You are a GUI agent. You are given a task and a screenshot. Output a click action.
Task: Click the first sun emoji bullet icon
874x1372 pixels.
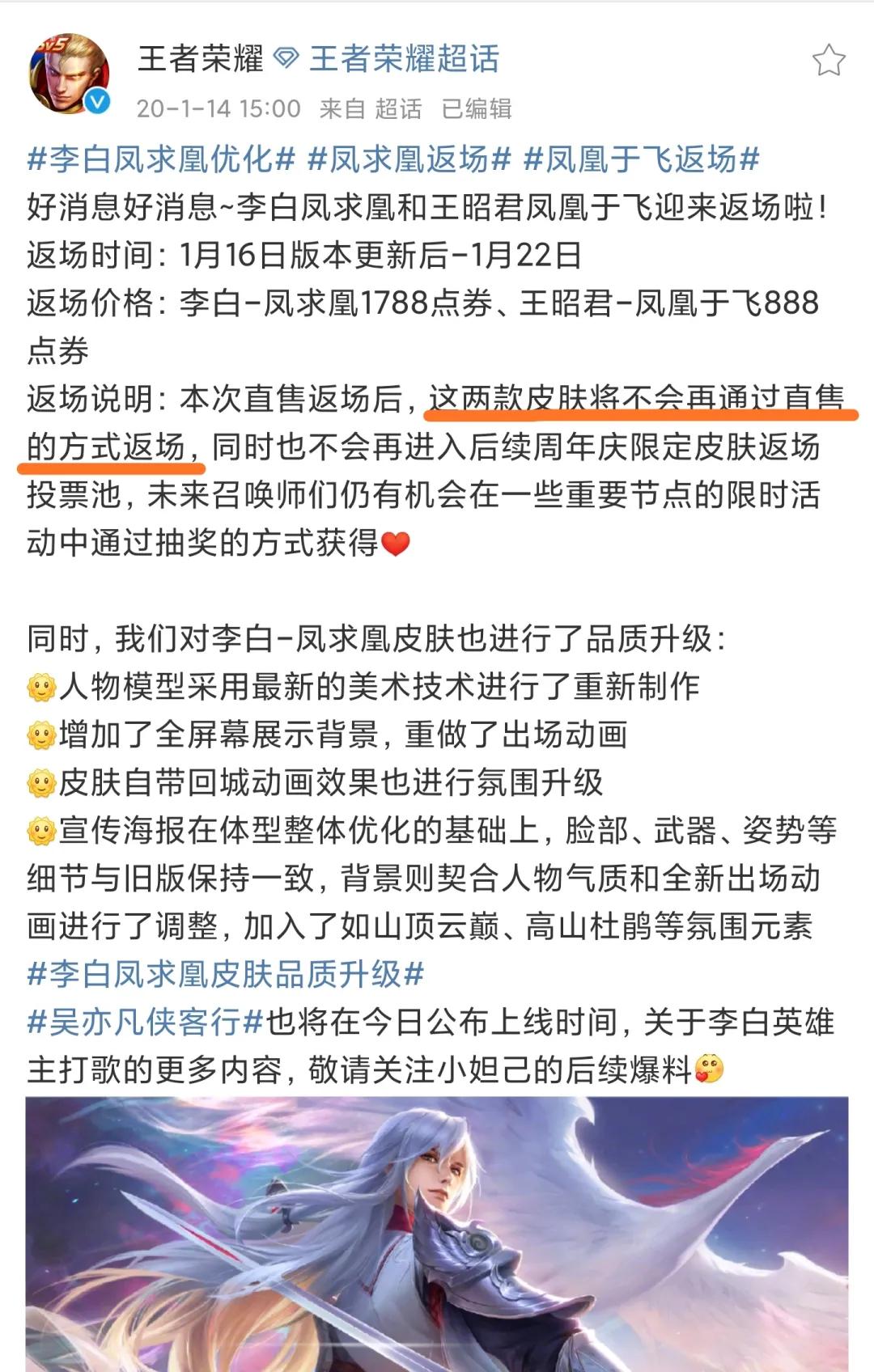point(40,687)
